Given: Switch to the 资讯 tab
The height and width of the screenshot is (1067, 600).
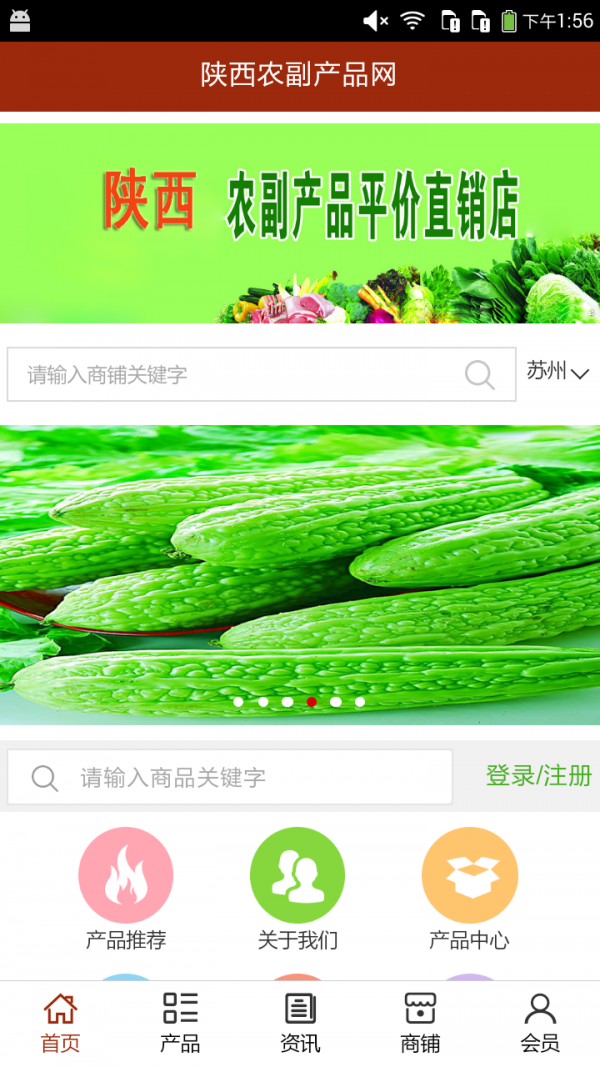Looking at the screenshot, I should [300, 1023].
